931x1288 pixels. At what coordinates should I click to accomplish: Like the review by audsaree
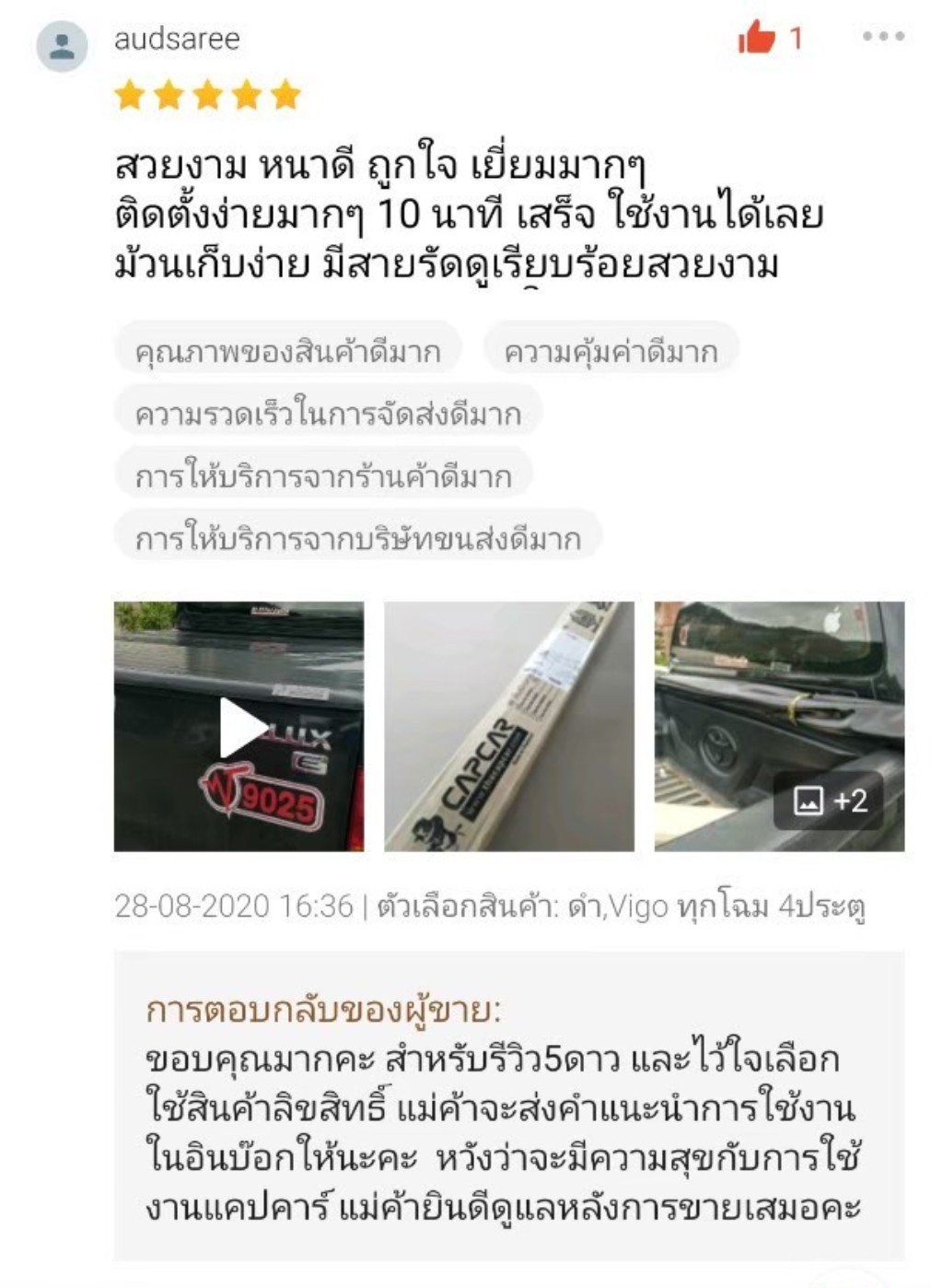757,39
